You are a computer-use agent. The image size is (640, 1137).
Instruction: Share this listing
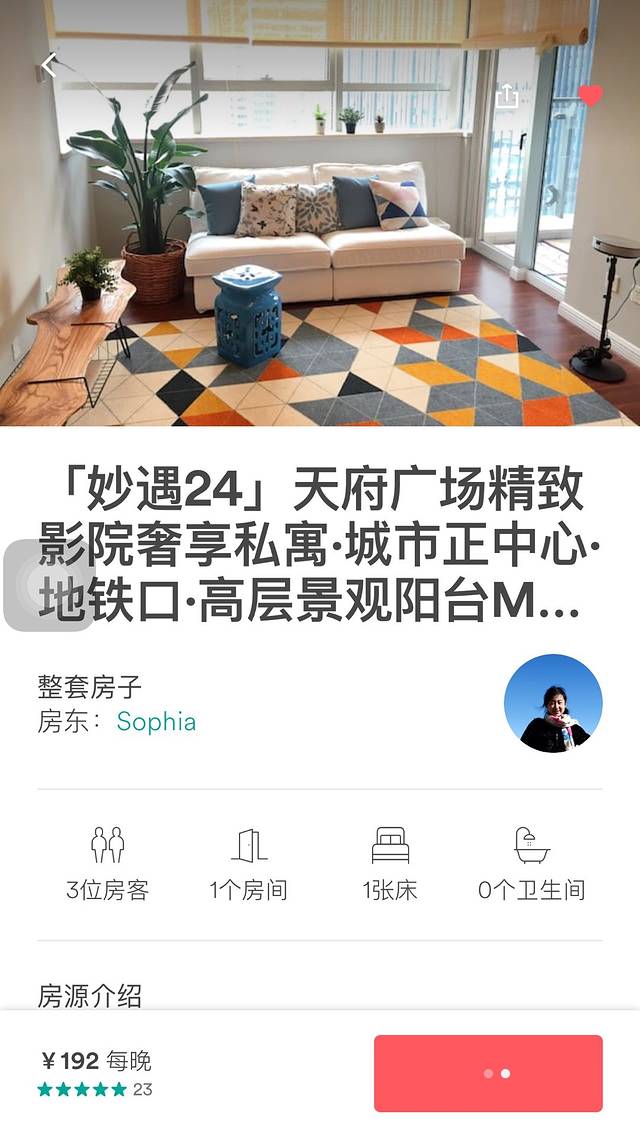507,95
